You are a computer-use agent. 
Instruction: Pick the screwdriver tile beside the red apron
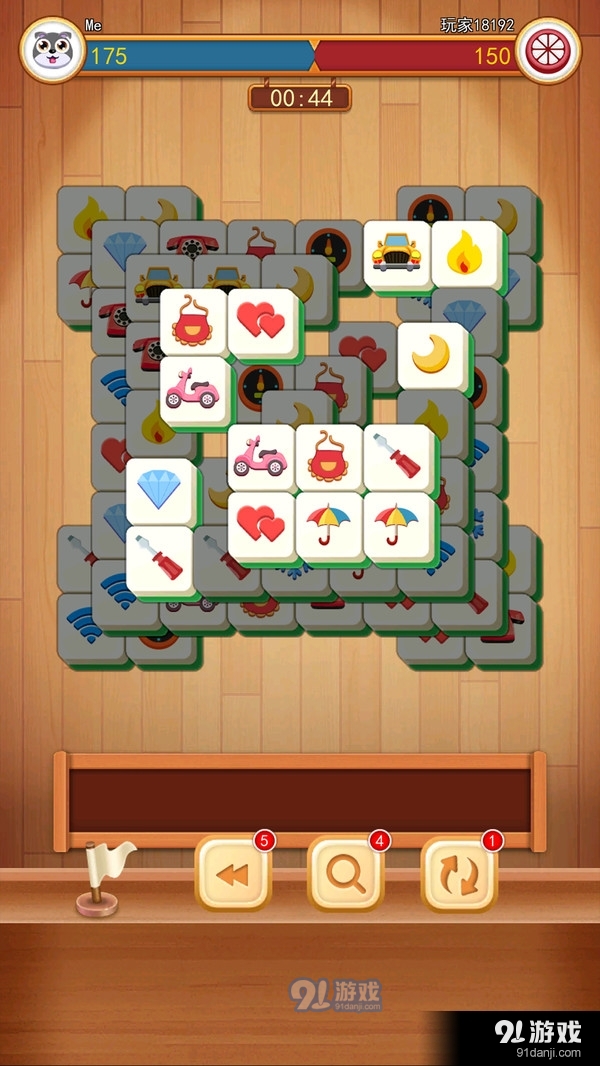pos(397,456)
